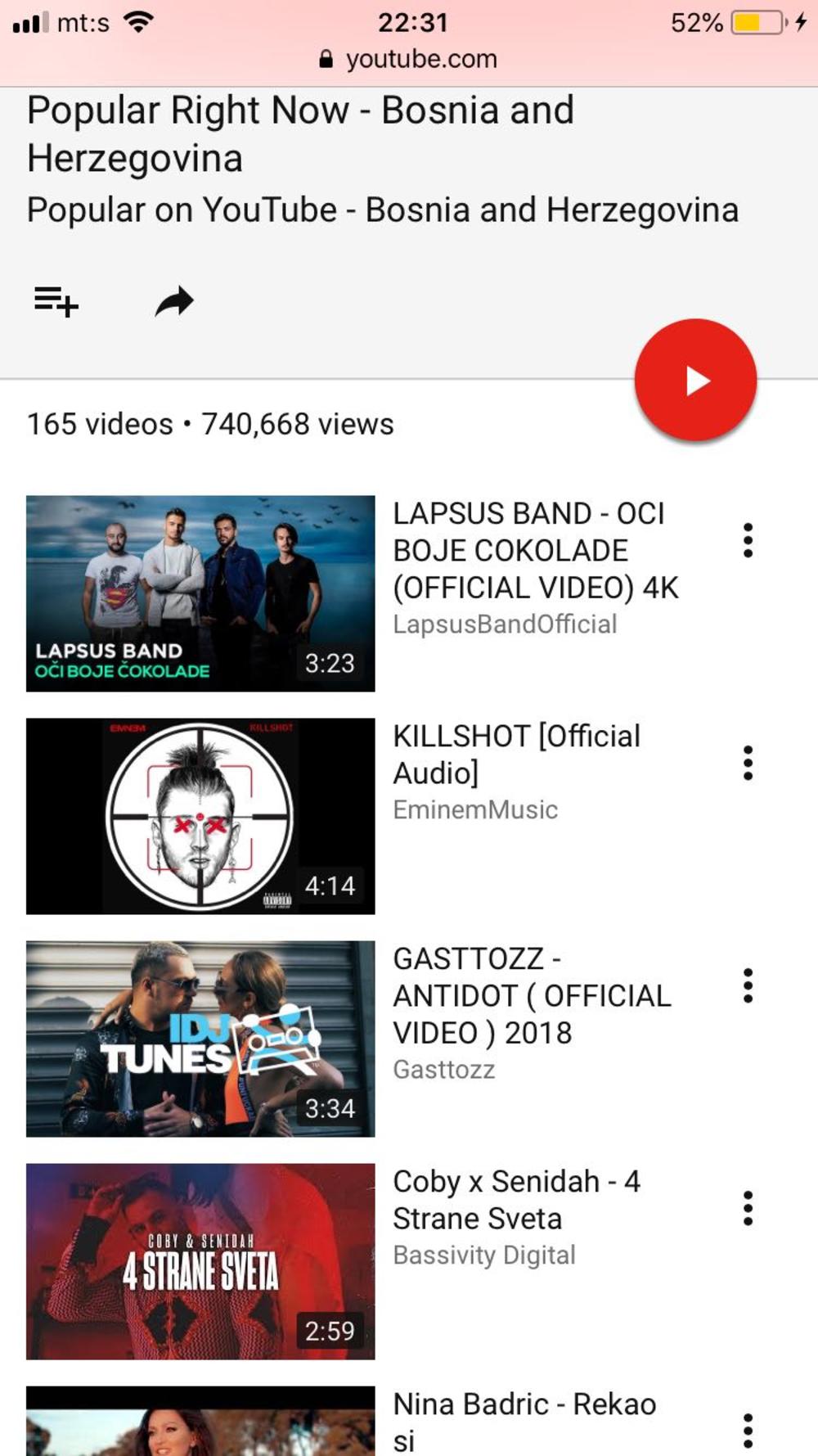Select the Nina Badric Rekao si video

(200, 1422)
